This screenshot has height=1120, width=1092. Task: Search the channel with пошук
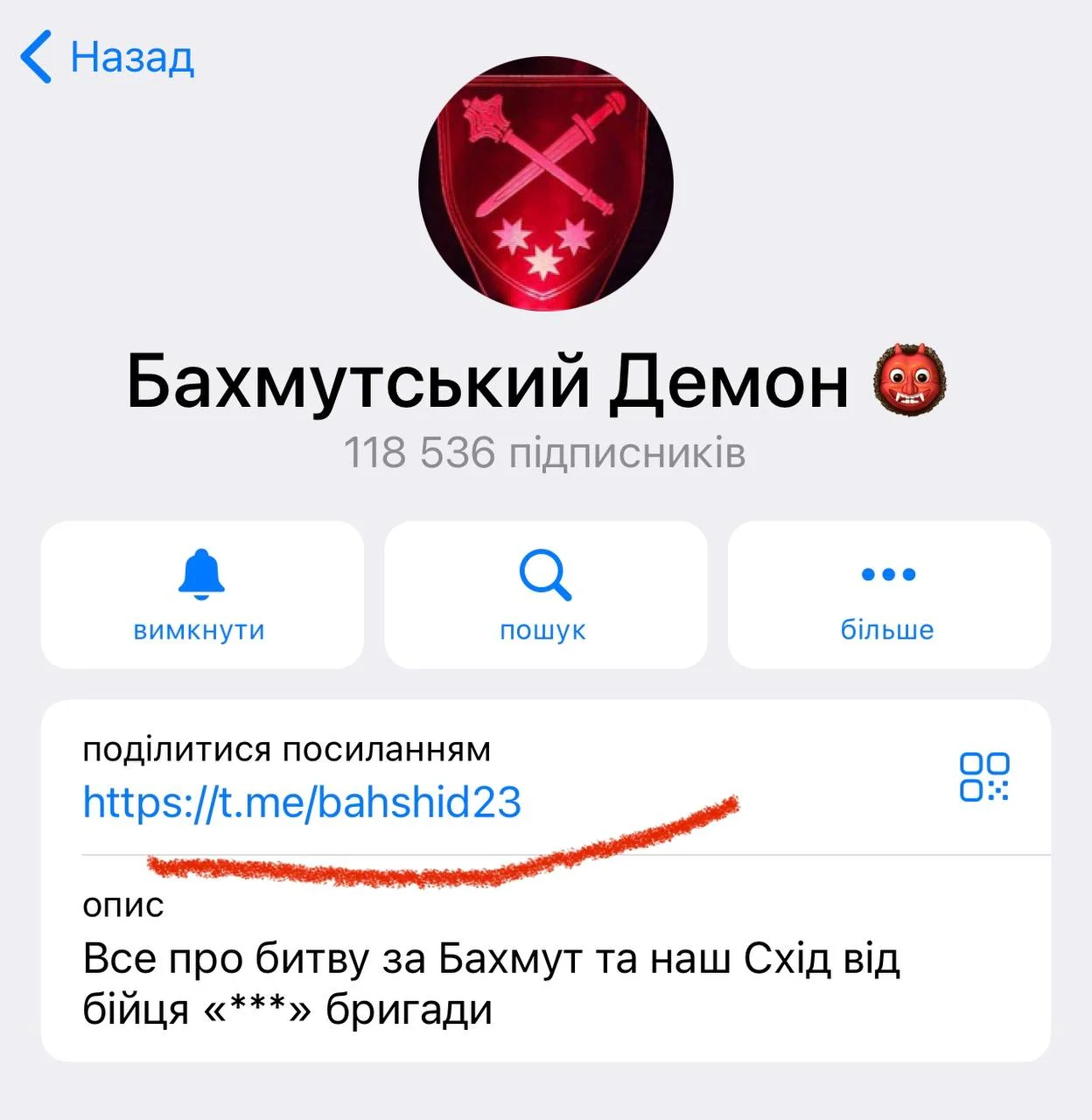tap(545, 595)
